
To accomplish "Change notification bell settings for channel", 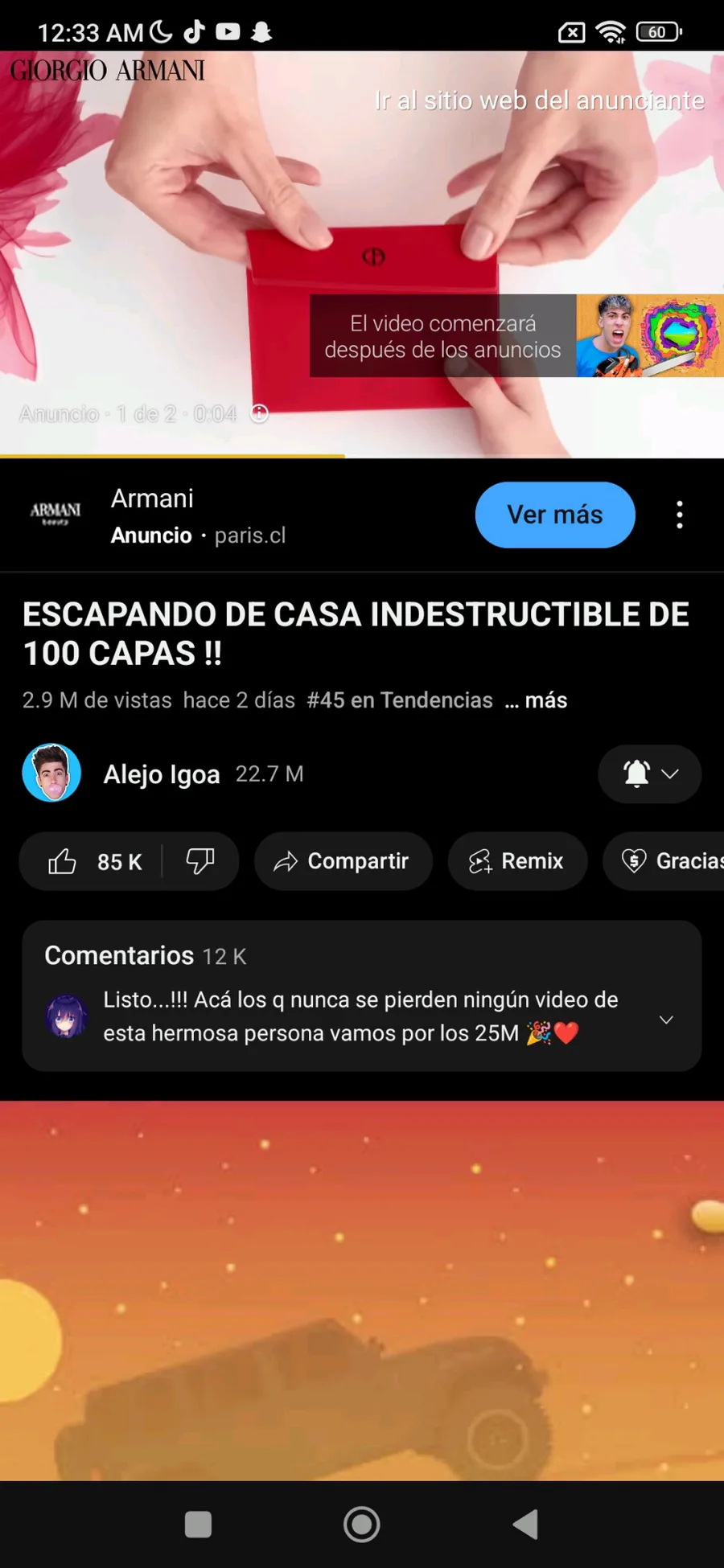I will coord(649,774).
